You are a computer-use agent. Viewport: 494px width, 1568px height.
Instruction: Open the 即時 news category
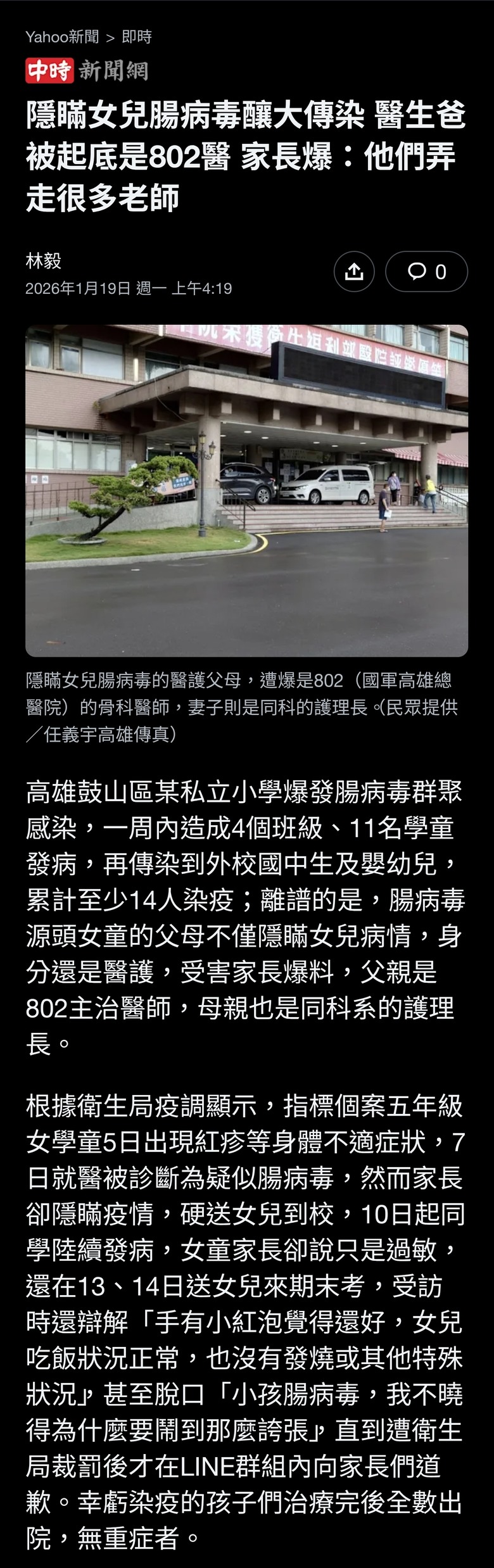click(x=137, y=37)
